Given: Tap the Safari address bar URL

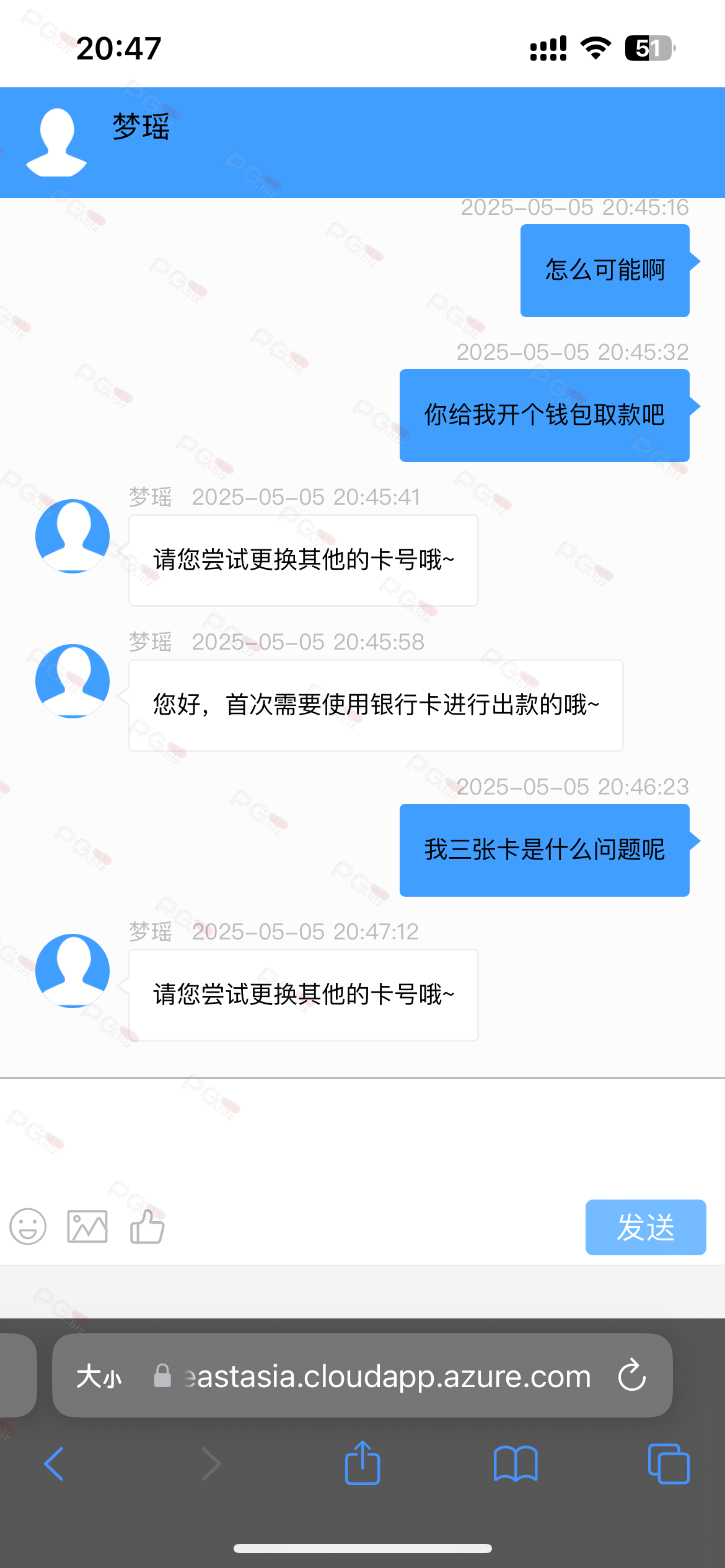Looking at the screenshot, I should click(387, 1376).
